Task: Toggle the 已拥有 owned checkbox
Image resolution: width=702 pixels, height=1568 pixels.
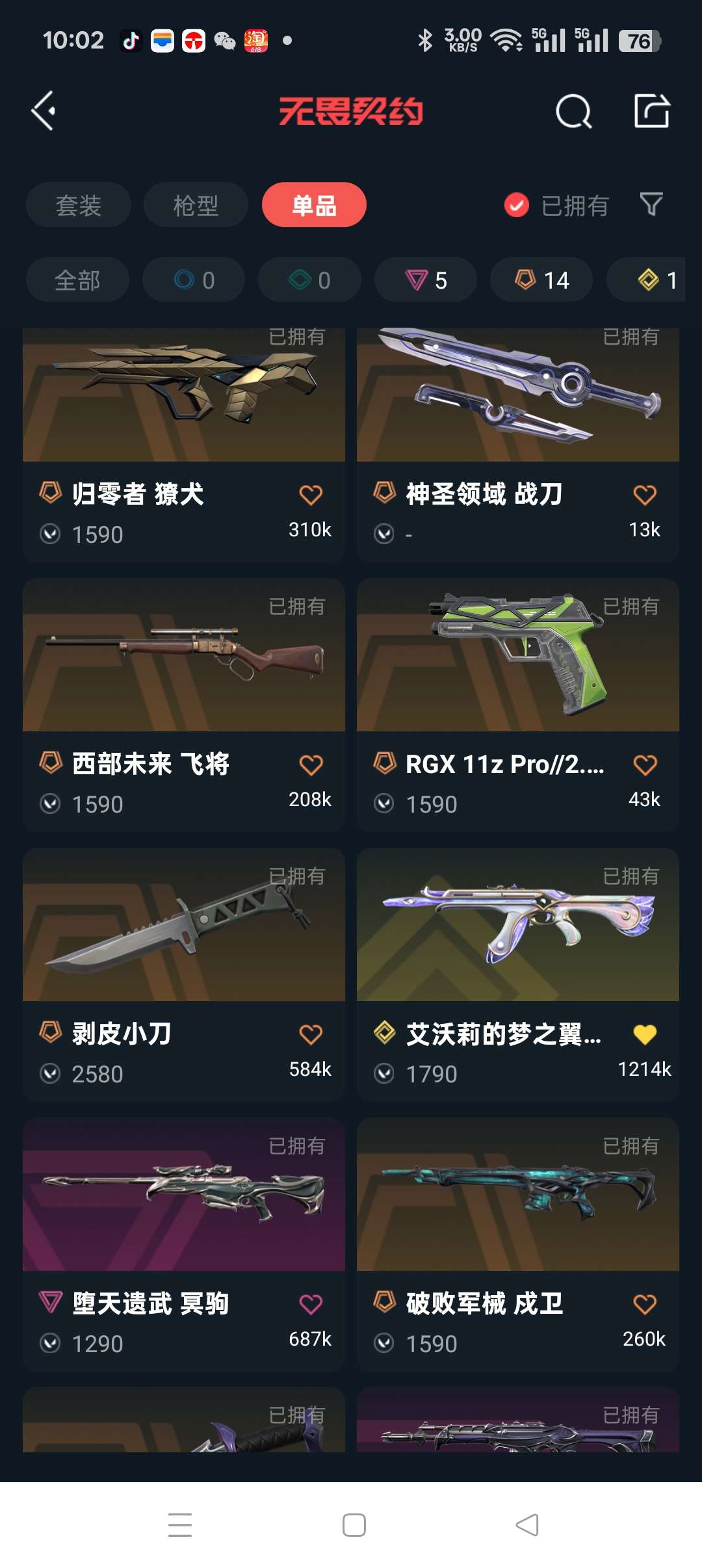Action: point(517,205)
